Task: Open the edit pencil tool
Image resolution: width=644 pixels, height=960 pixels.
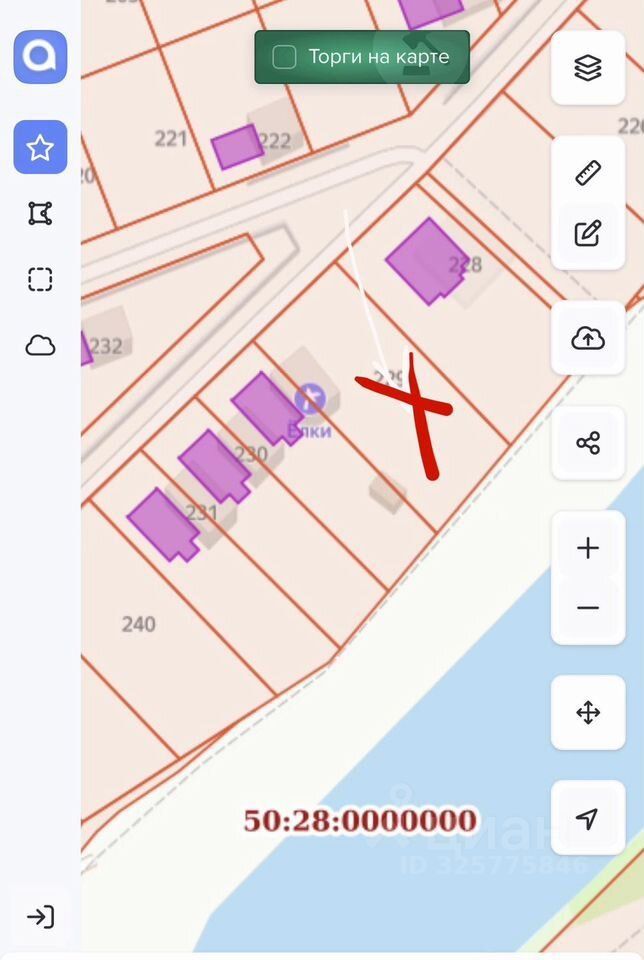Action: pyautogui.click(x=588, y=234)
